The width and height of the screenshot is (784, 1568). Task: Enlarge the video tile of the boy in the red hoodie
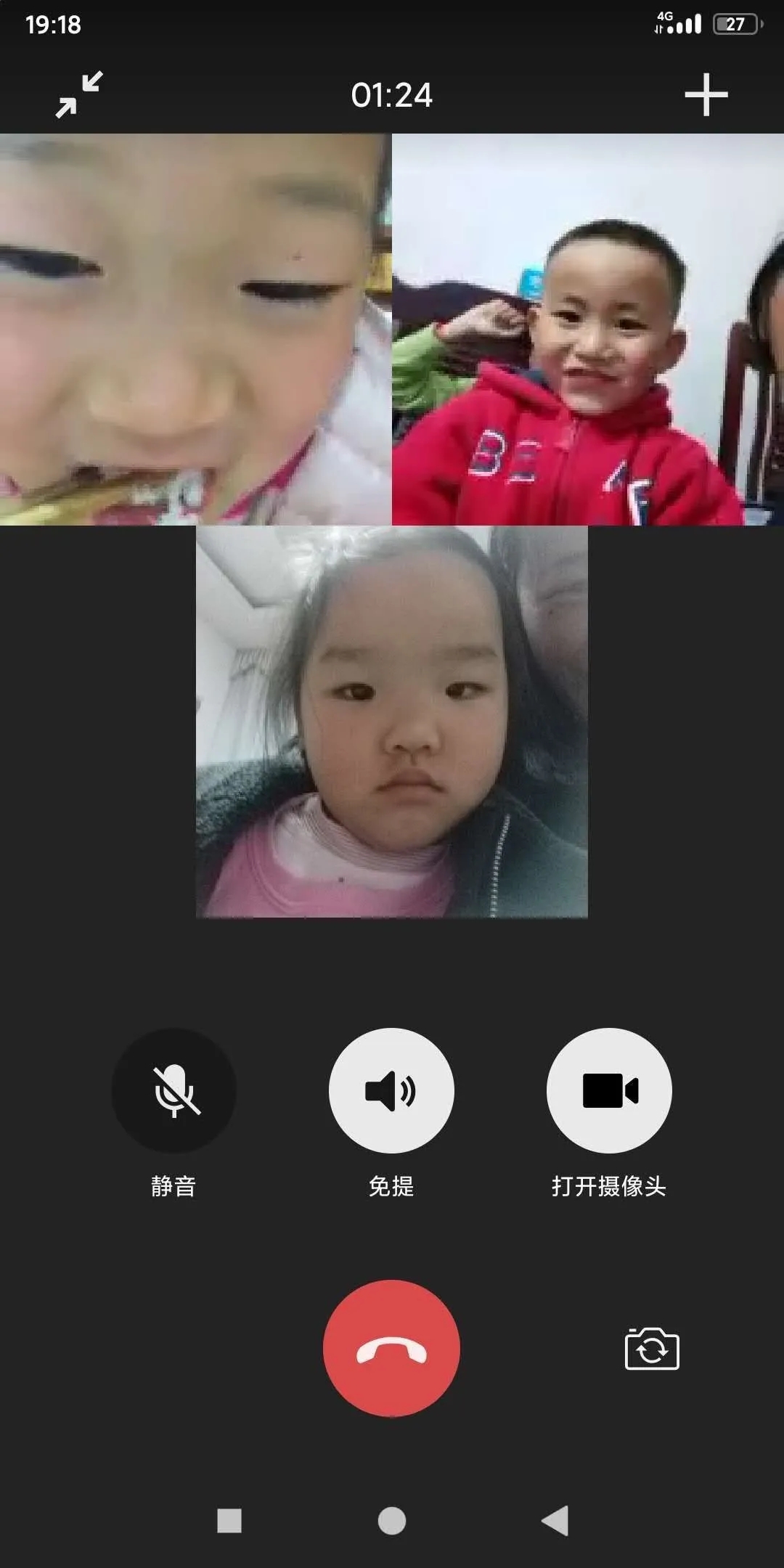(588, 329)
